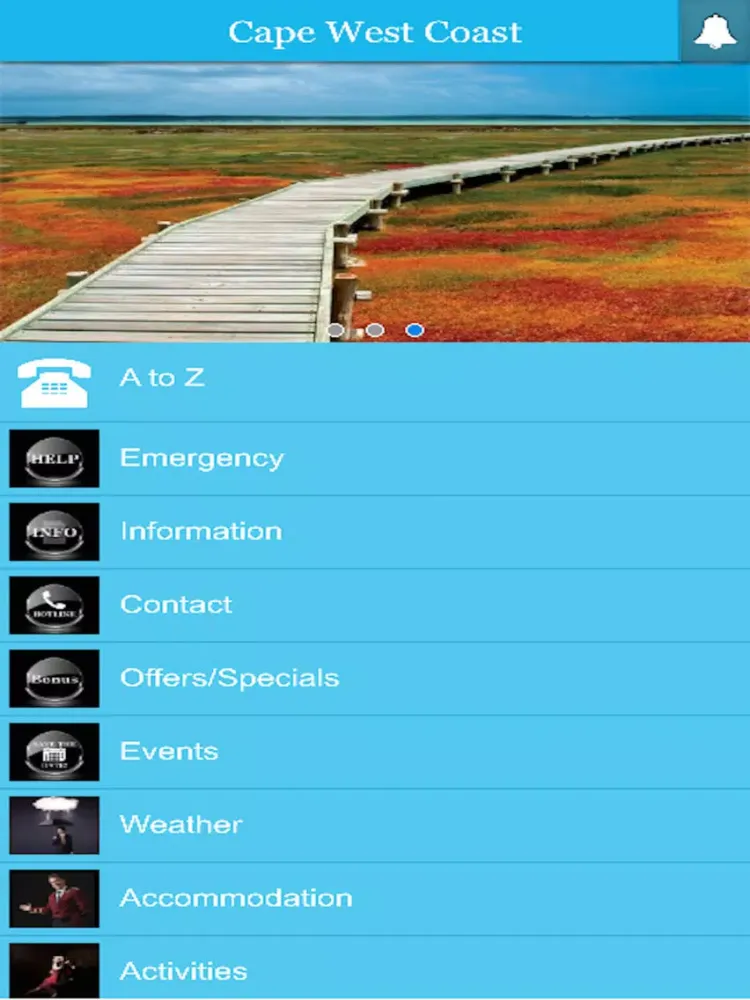This screenshot has width=750, height=1000.
Task: View Offers/Specials
Action: pos(375,678)
